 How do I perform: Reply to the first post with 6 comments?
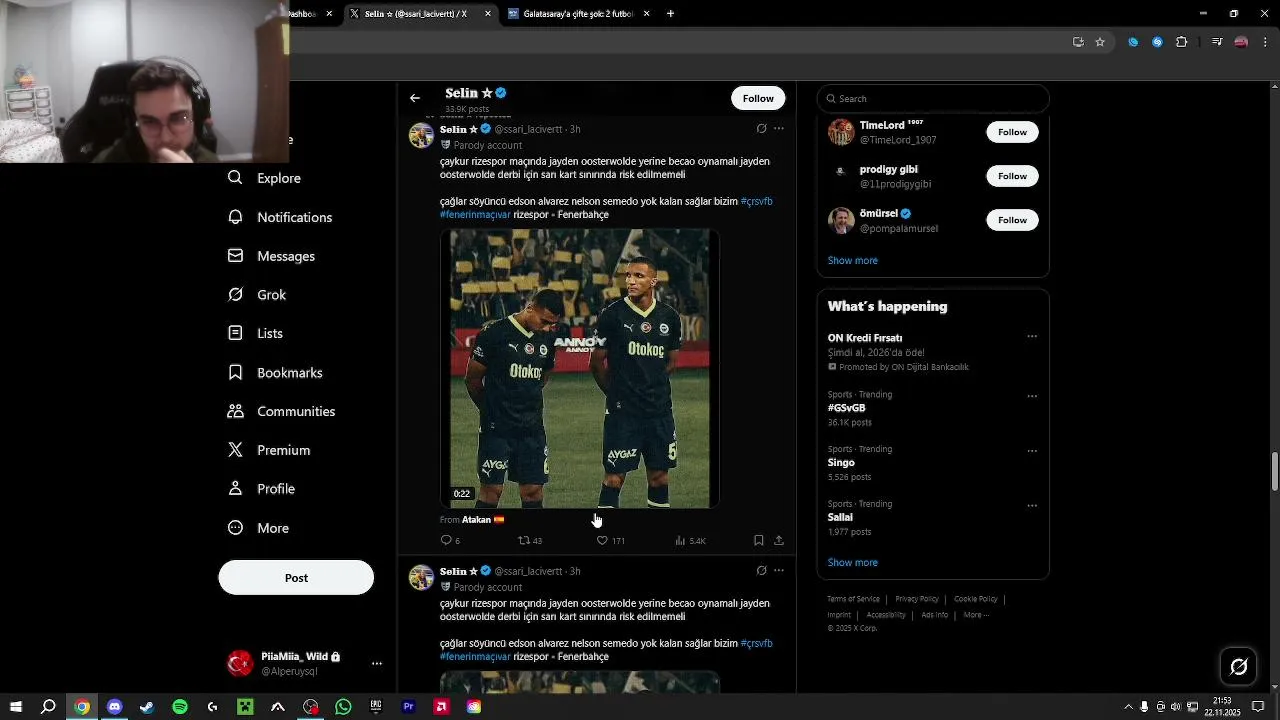point(446,540)
